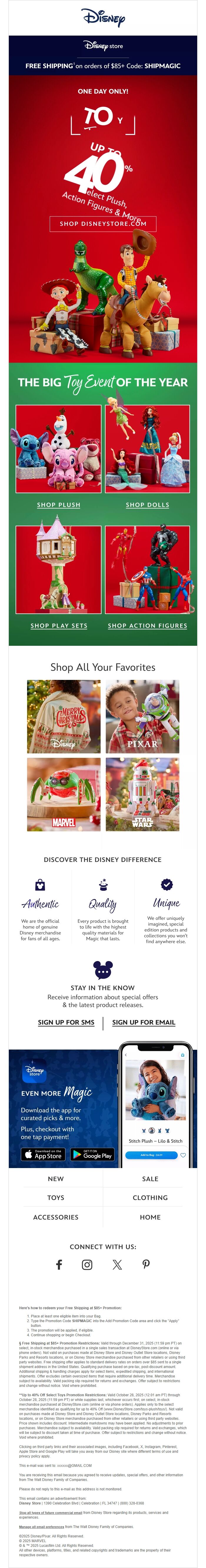Tap the Shop DisneyStore.com button
206x1568 pixels.
pos(103,223)
